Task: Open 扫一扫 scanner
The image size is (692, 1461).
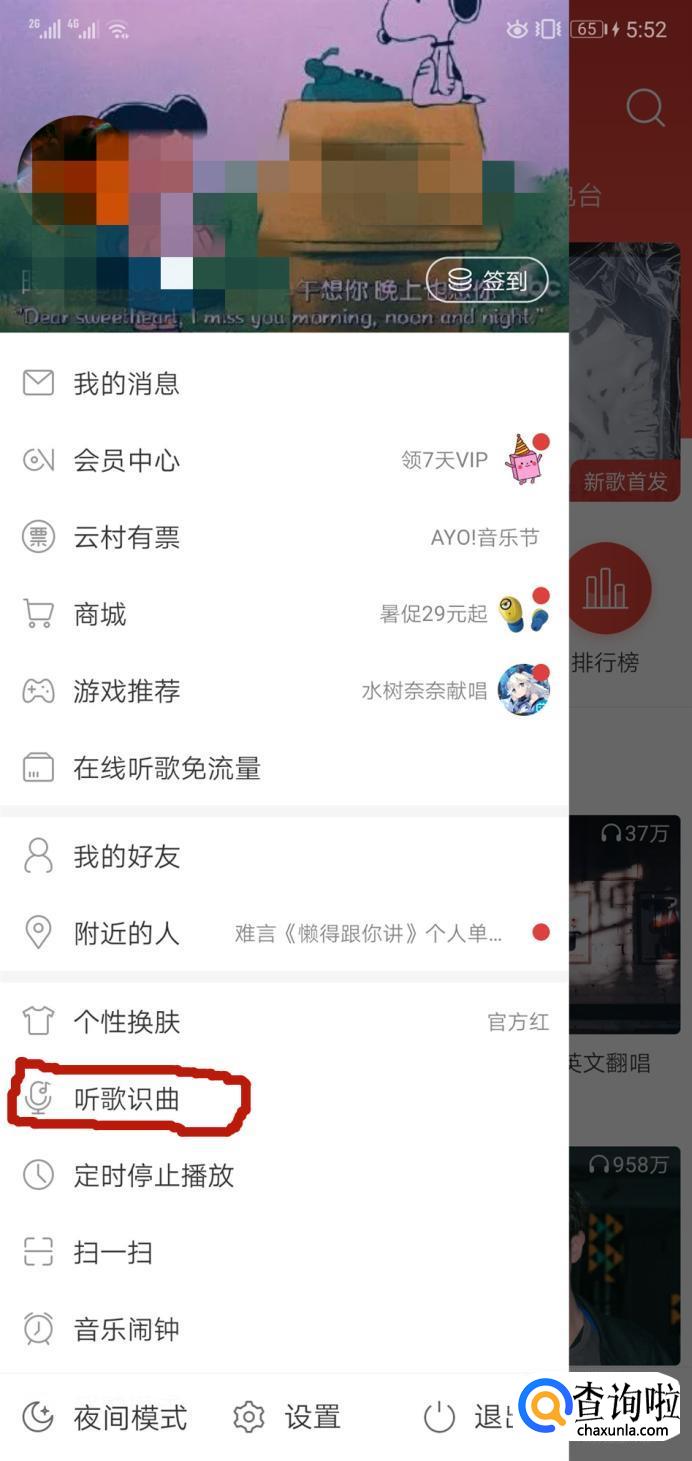Action: coord(112,1252)
